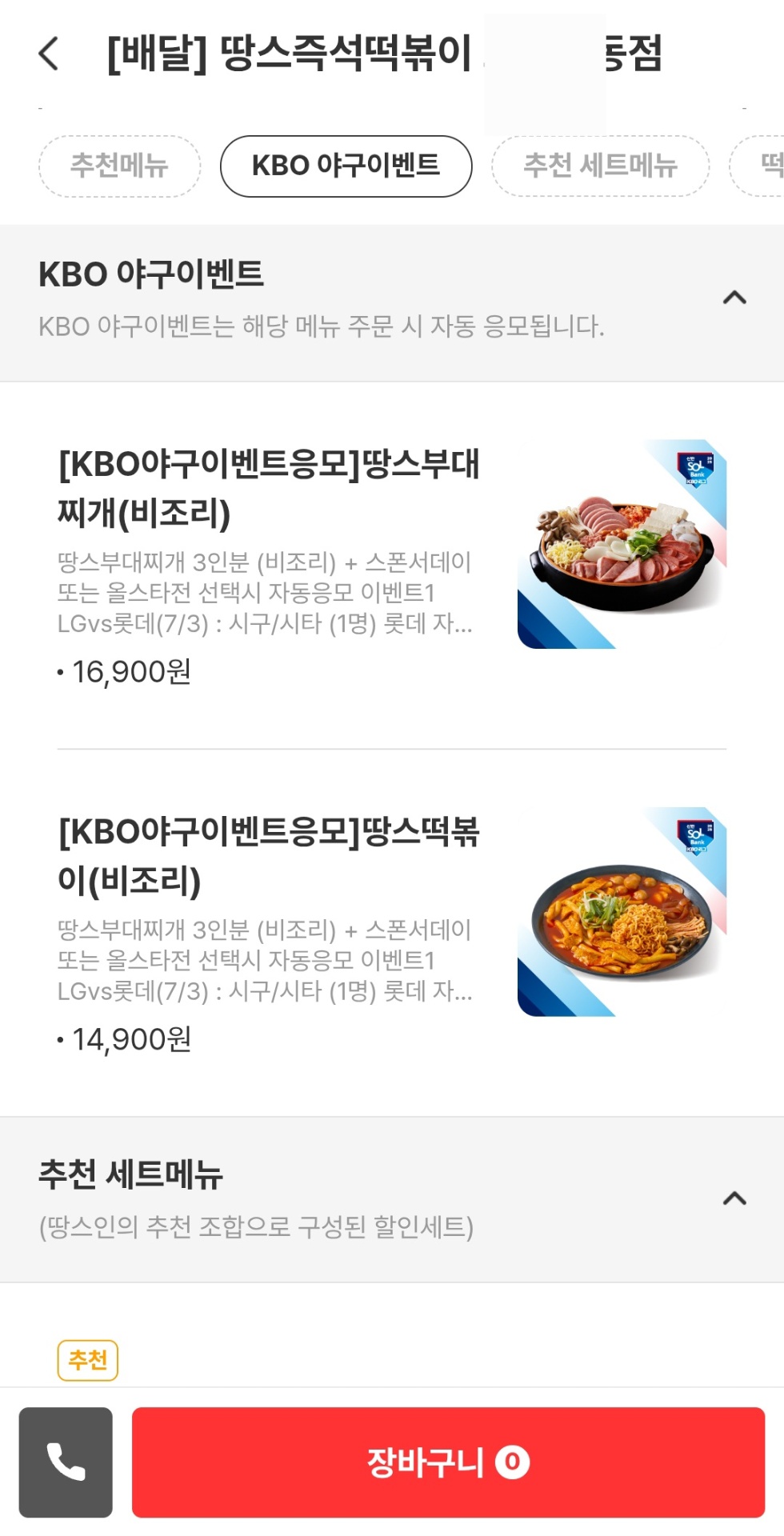Viewport: 784px width, 1536px height.
Task: Go back using the top-left arrow
Action: pos(49,54)
